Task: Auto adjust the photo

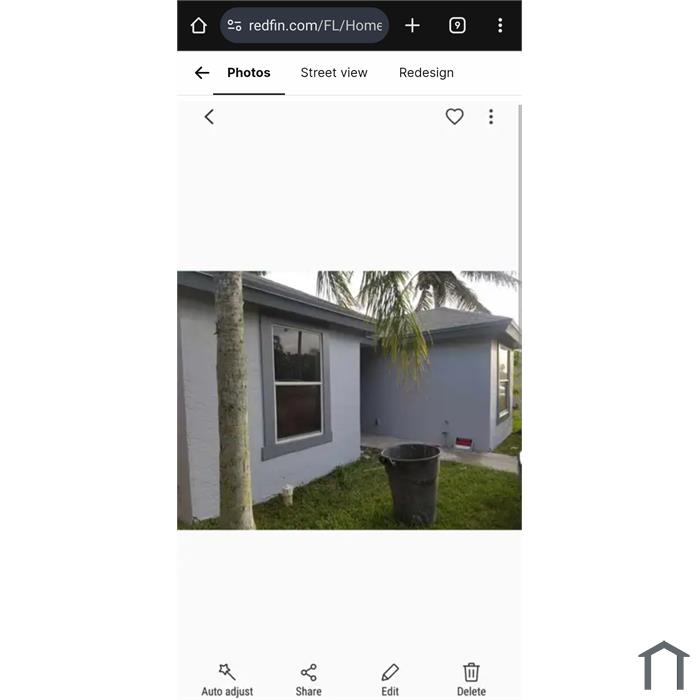Action: click(227, 678)
